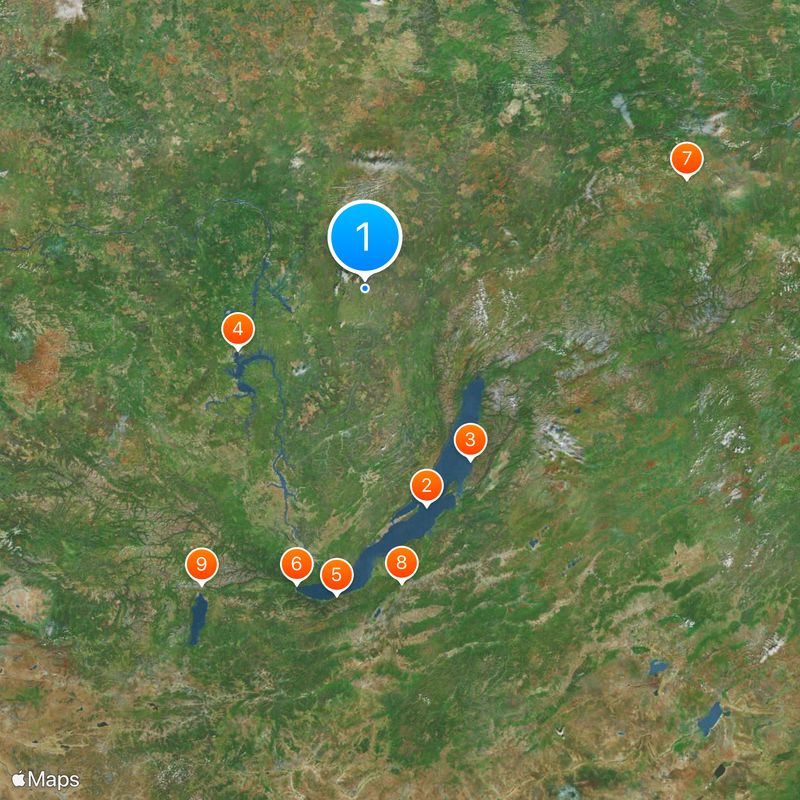This screenshot has height=800, width=800.
Task: Open orange pin number 6
Action: point(296,564)
